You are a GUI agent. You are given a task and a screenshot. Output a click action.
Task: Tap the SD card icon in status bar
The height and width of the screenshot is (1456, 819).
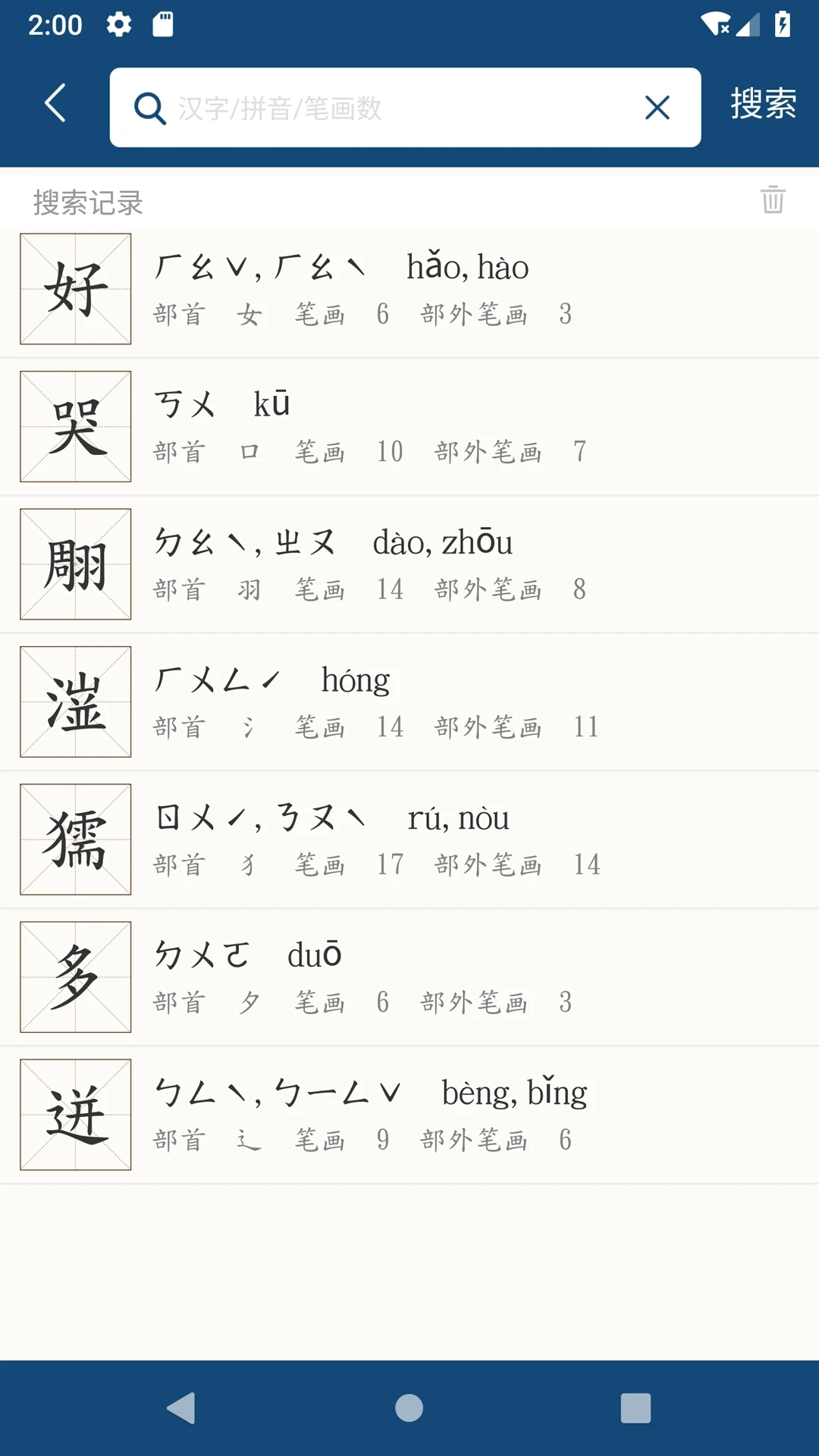point(161,24)
